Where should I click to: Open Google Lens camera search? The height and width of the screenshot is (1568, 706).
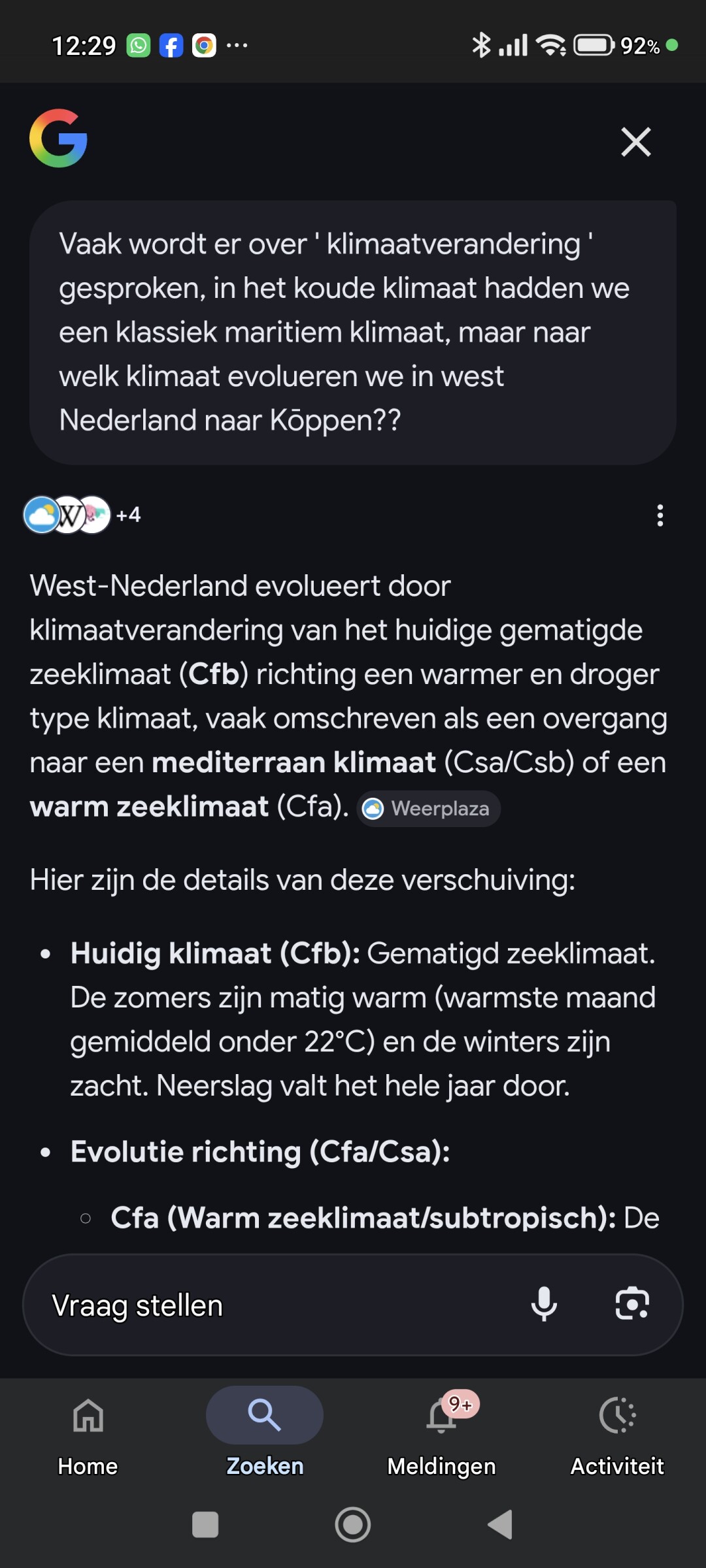pyautogui.click(x=632, y=1305)
